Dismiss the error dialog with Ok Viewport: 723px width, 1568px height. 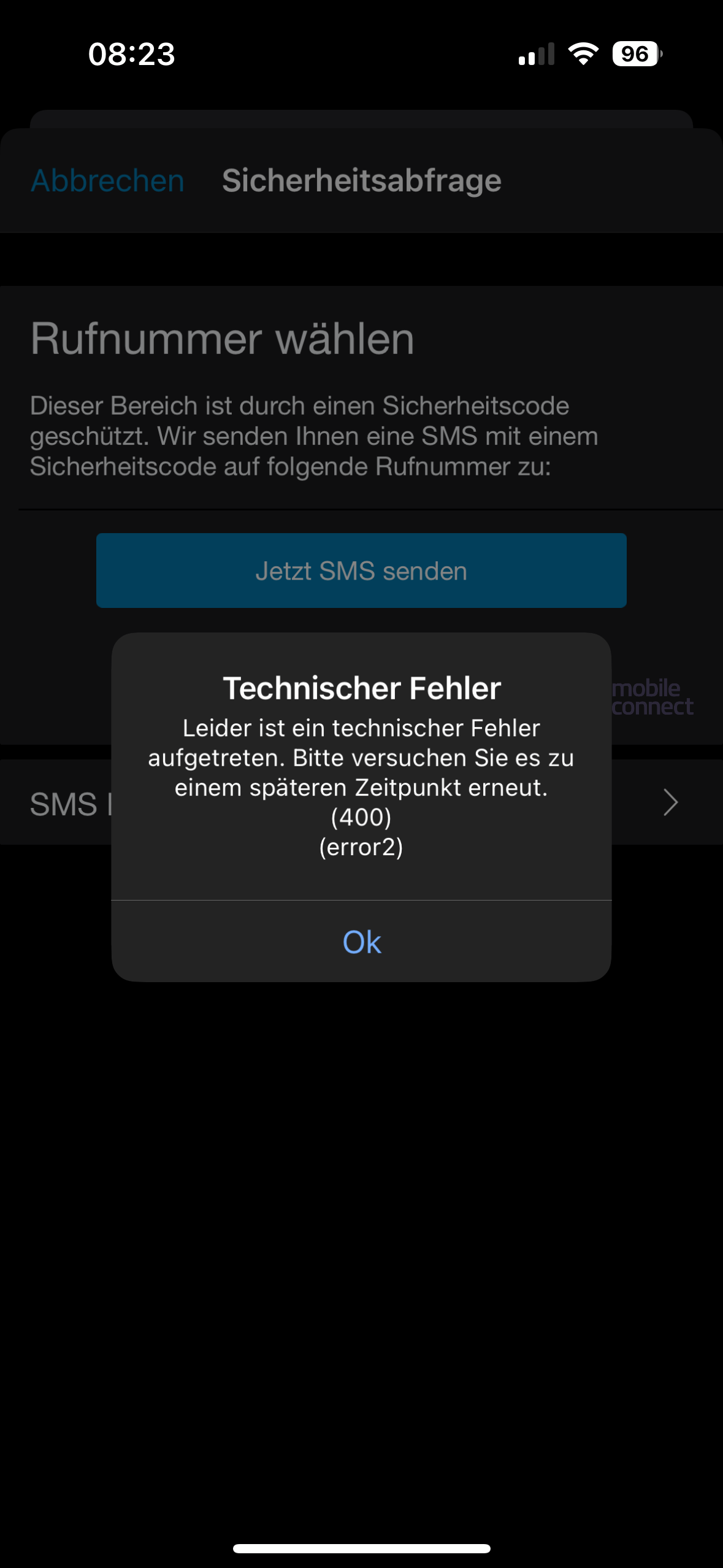tap(361, 941)
